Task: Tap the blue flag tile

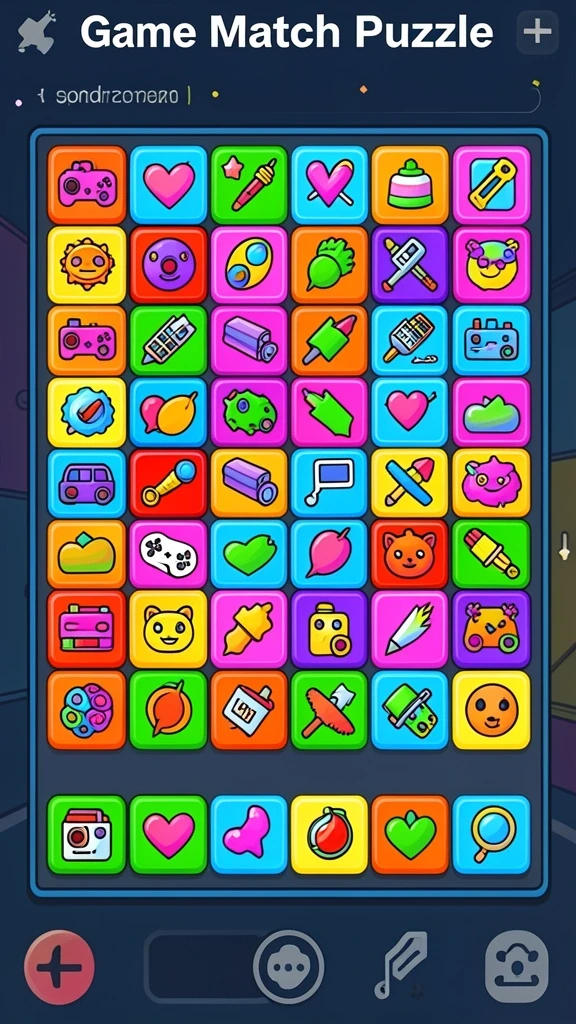Action: 329,483
